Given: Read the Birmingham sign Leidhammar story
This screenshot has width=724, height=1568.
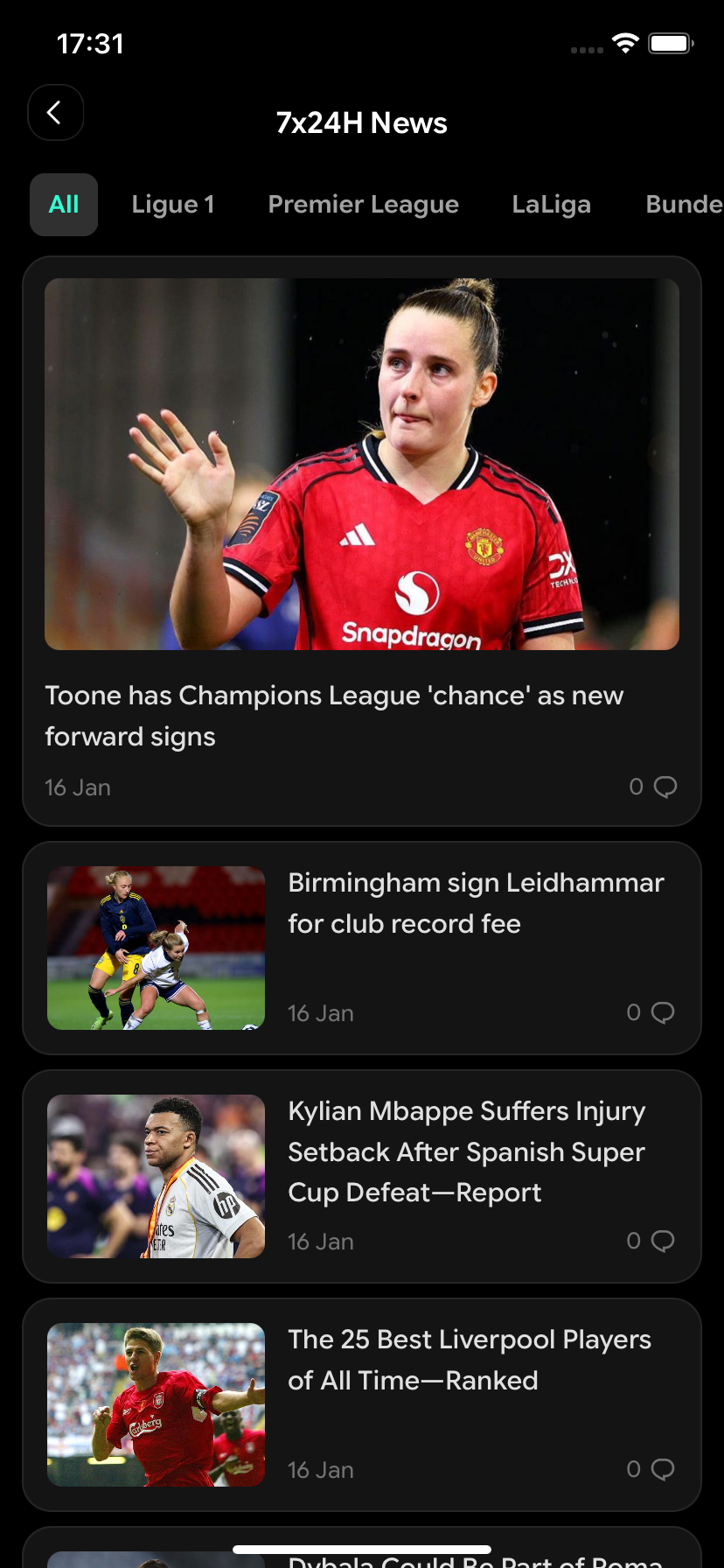Looking at the screenshot, I should 476,903.
